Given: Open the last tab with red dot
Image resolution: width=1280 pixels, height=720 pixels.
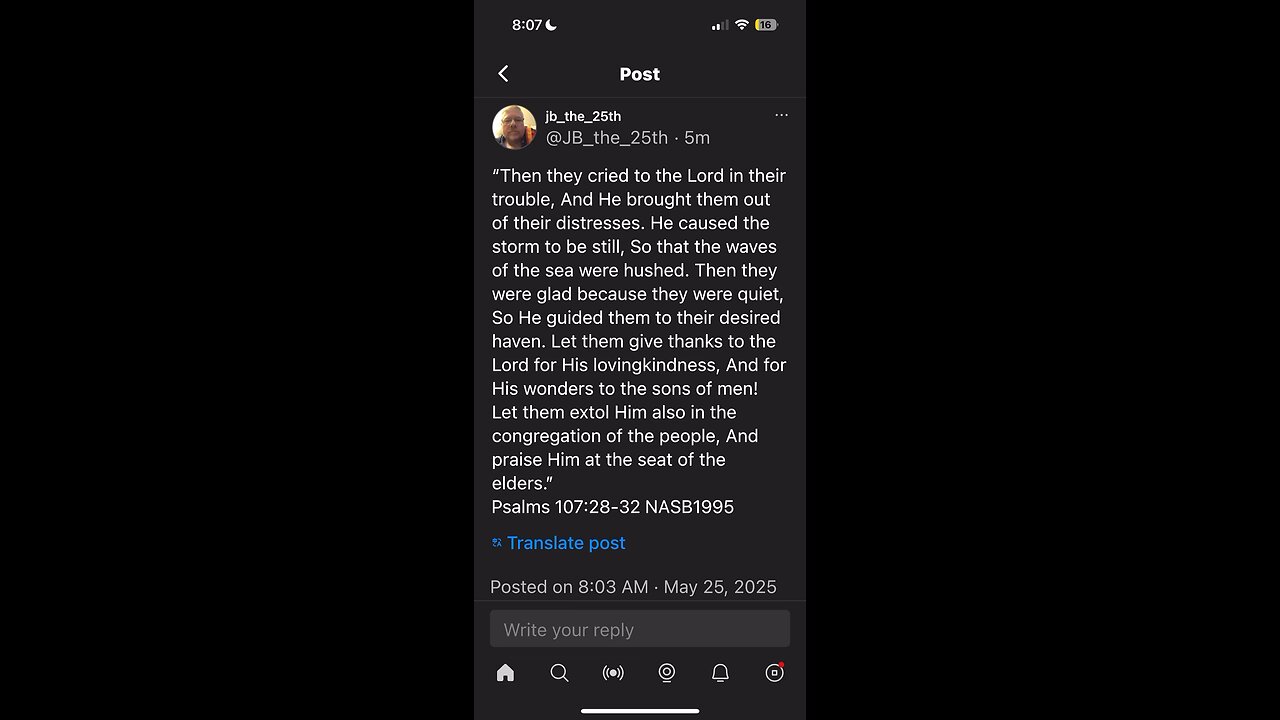Looking at the screenshot, I should coord(774,673).
